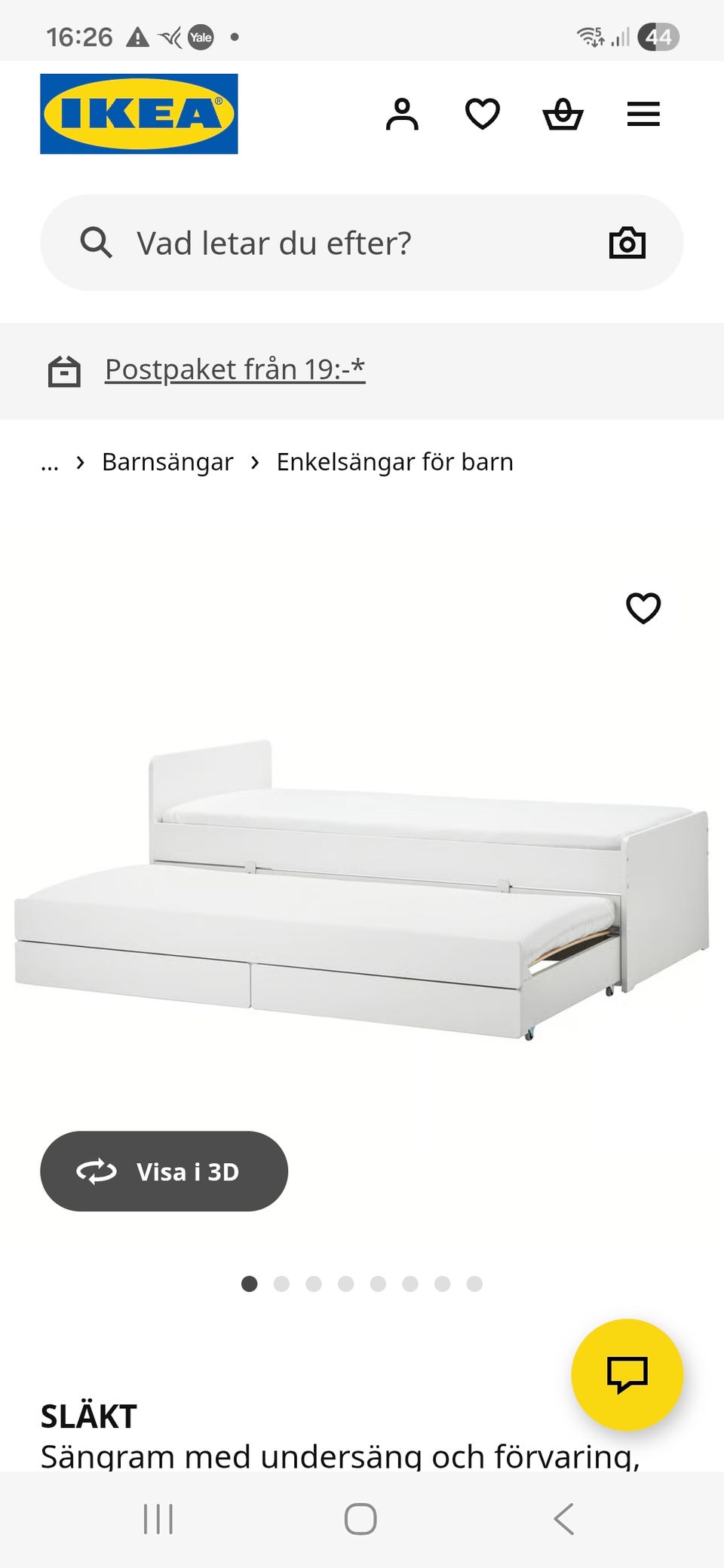Click the magnifying glass search icon
Screen dimensions: 724x1568
pyautogui.click(x=97, y=242)
